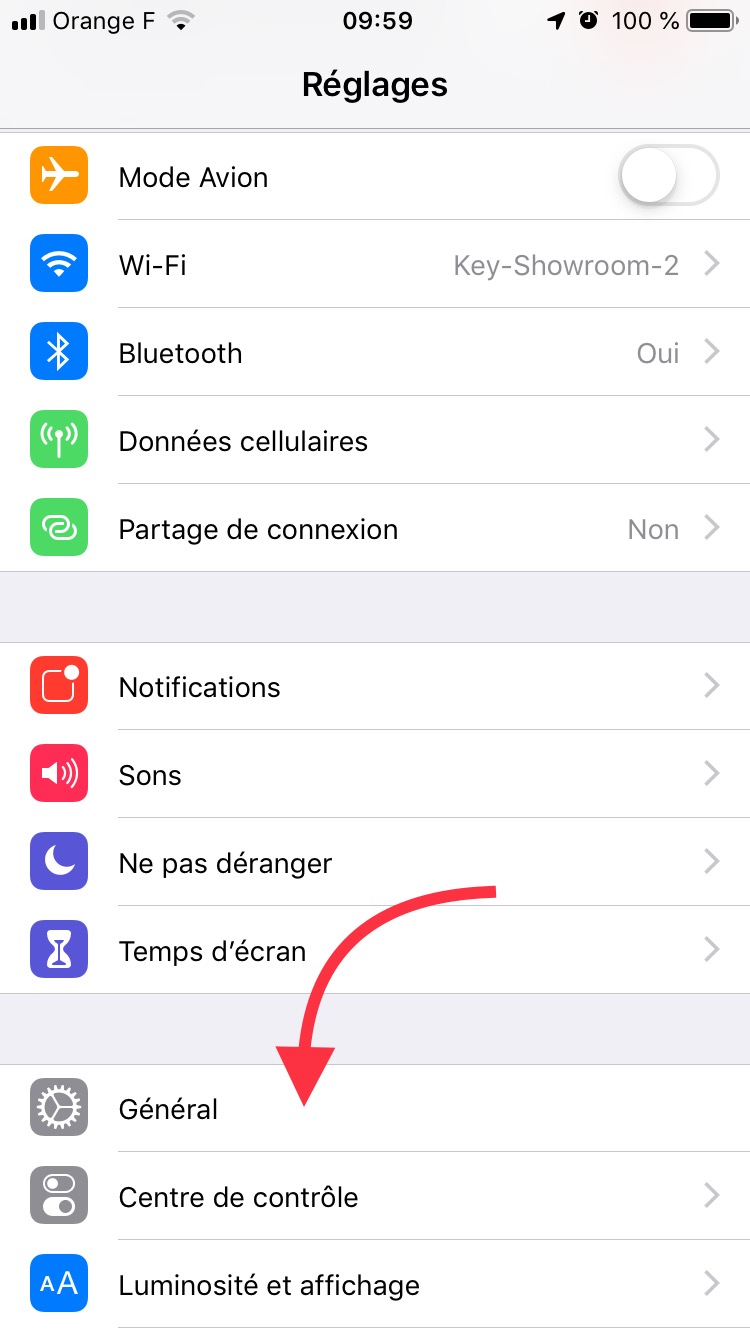Open Temps d'écran
Screen dimensions: 750x1334
375,951
